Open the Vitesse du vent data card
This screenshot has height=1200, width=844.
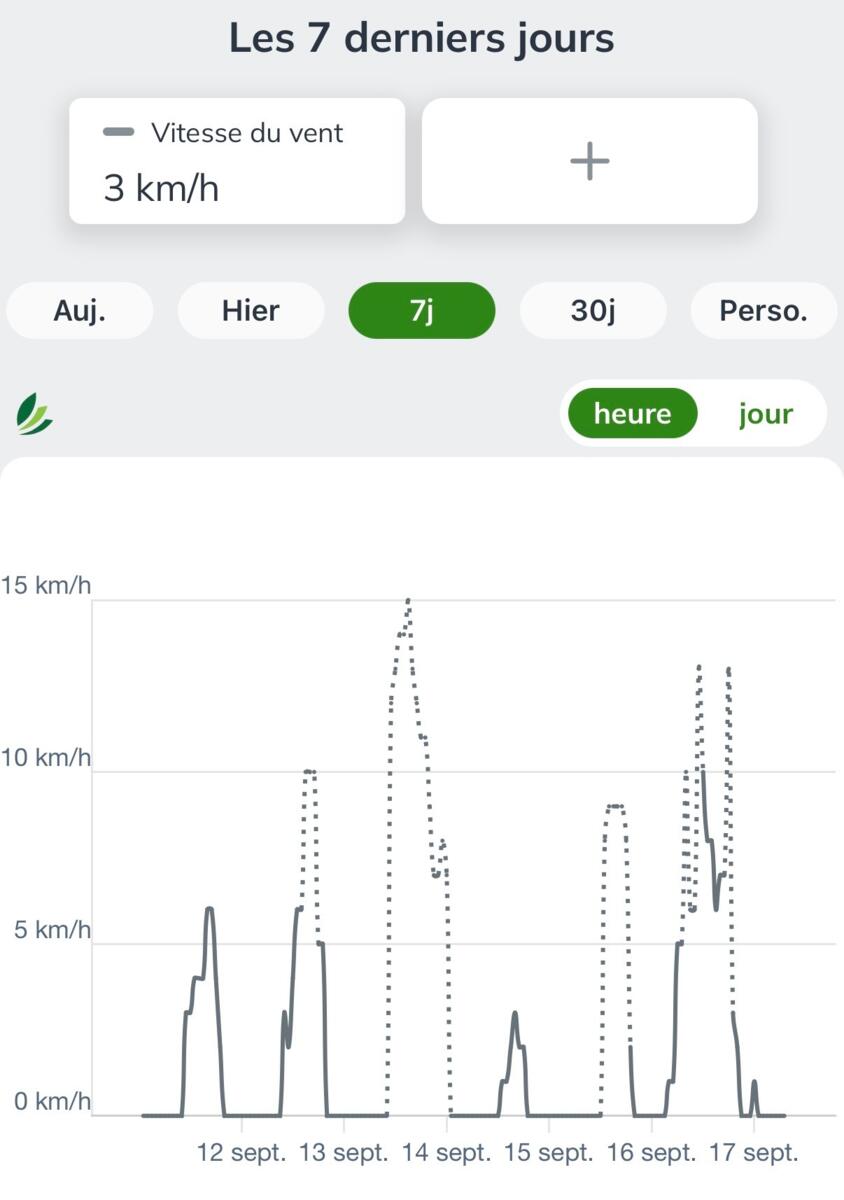tap(237, 161)
